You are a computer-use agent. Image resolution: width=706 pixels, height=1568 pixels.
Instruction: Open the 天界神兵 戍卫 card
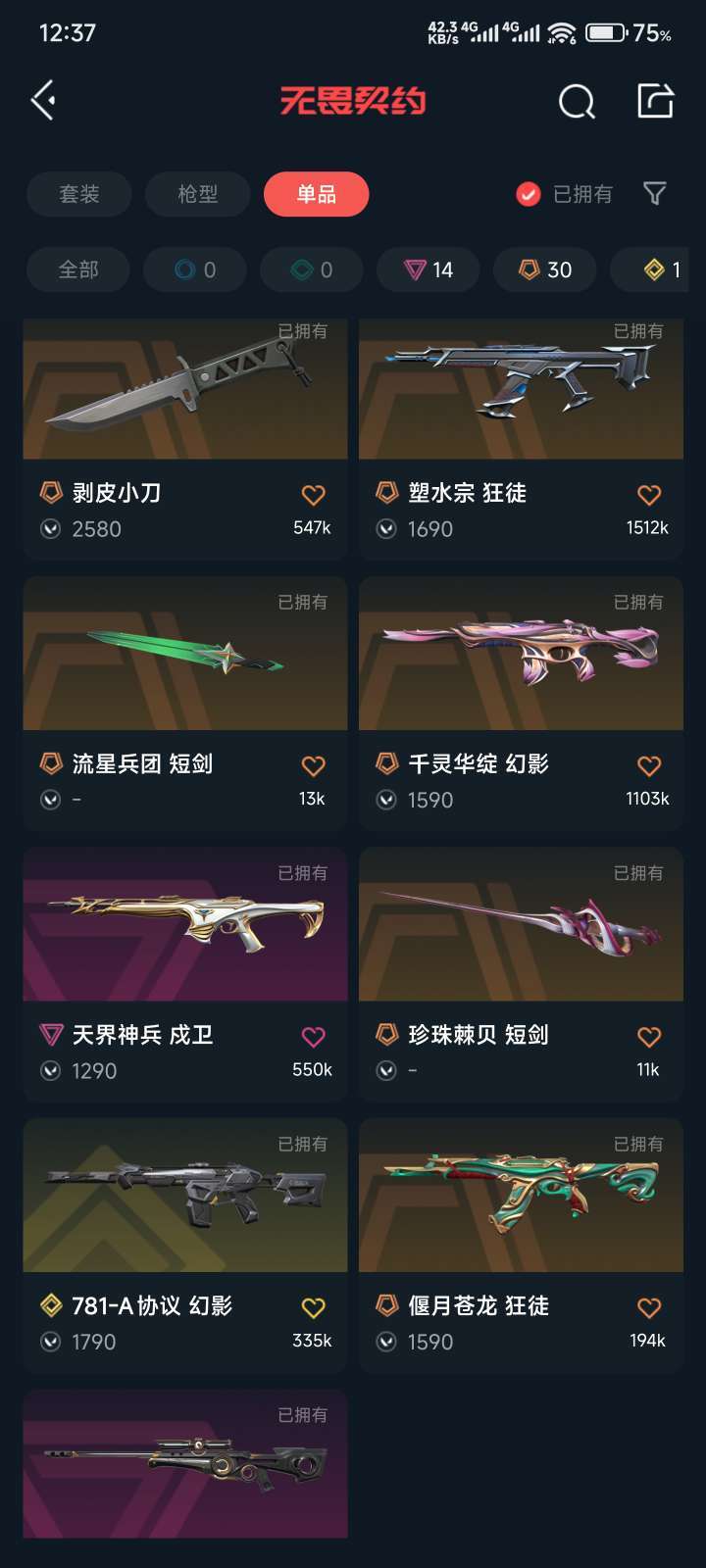[x=185, y=974]
